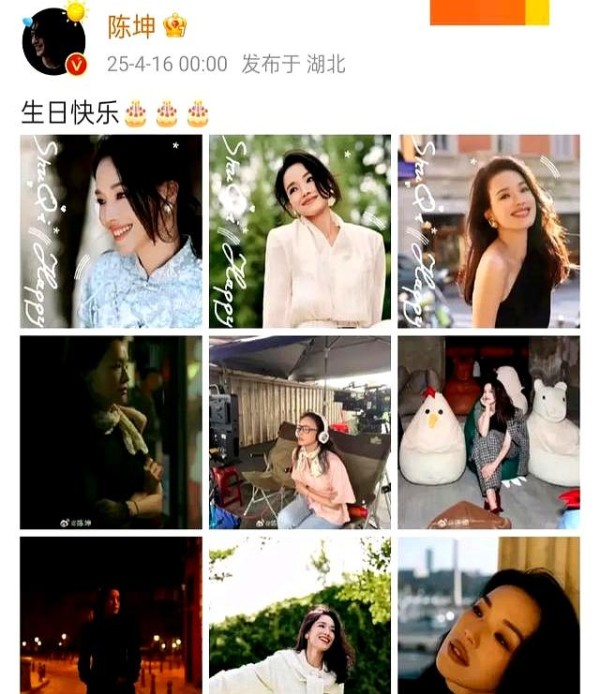View the photo with white blouse and greenery
This screenshot has height=694, width=600.
(x=300, y=231)
